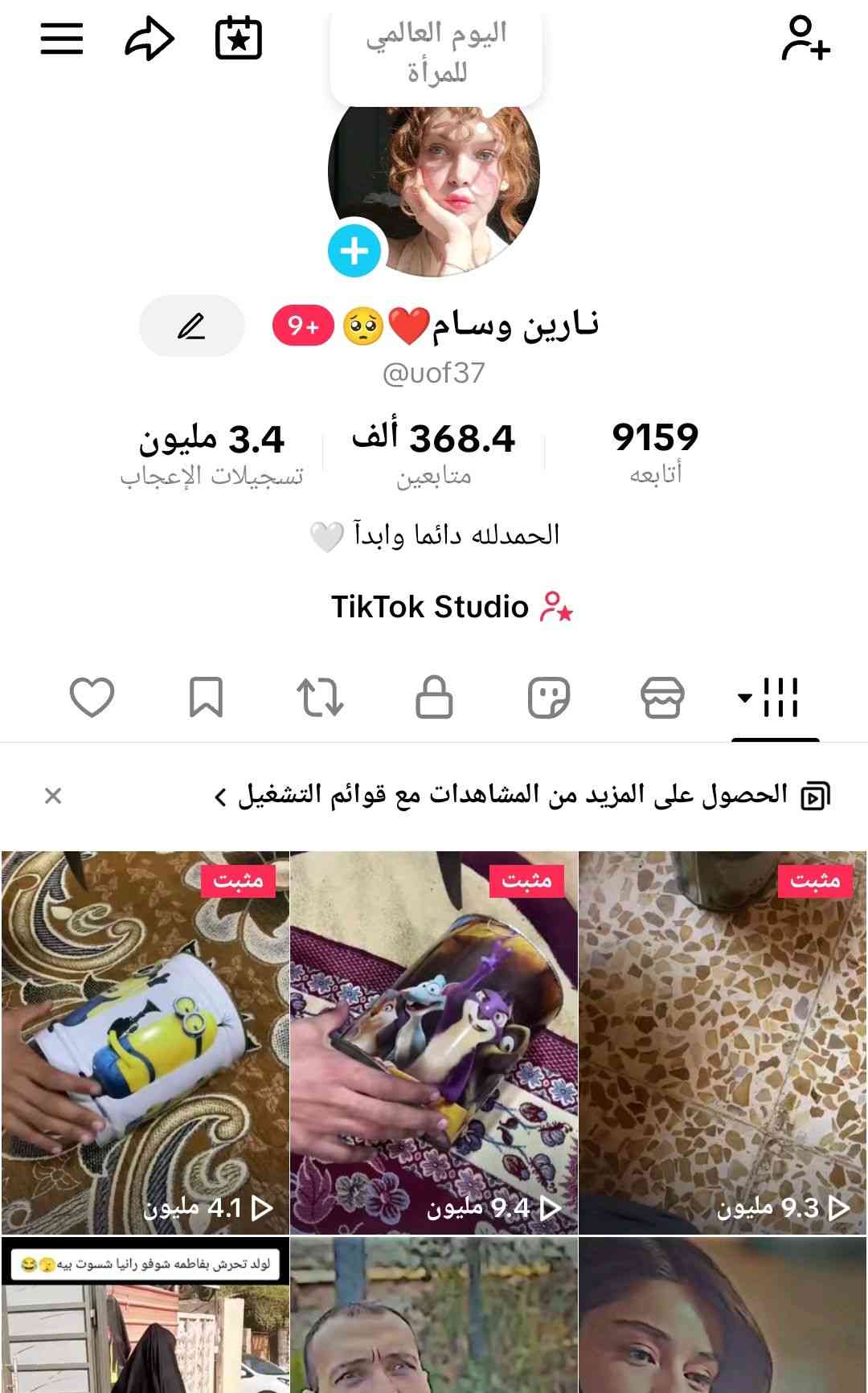The width and height of the screenshot is (868, 1393).
Task: Switch to the private videos lock tab
Action: [x=434, y=697]
